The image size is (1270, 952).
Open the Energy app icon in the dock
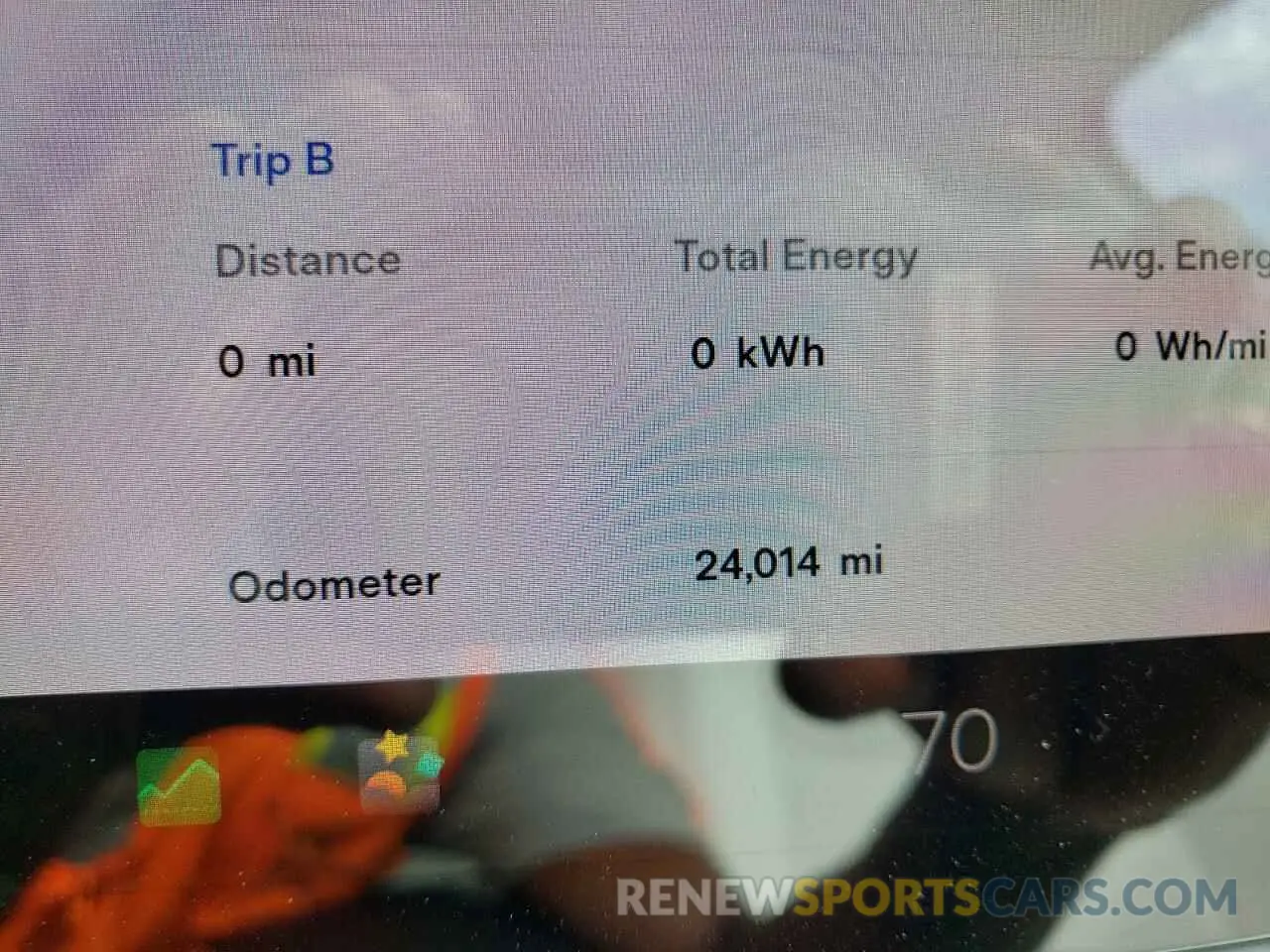(x=179, y=786)
